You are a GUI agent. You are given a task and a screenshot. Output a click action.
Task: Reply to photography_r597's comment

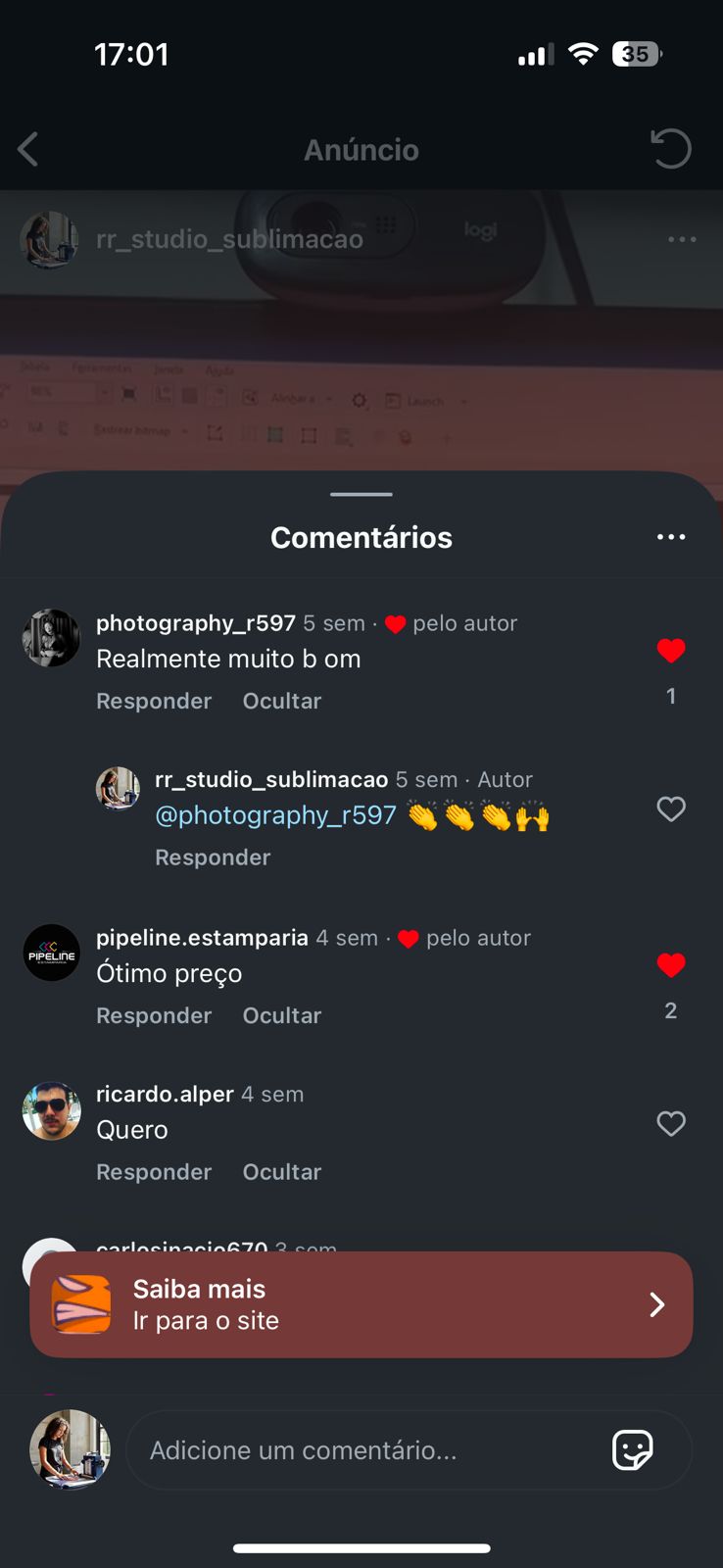[154, 701]
